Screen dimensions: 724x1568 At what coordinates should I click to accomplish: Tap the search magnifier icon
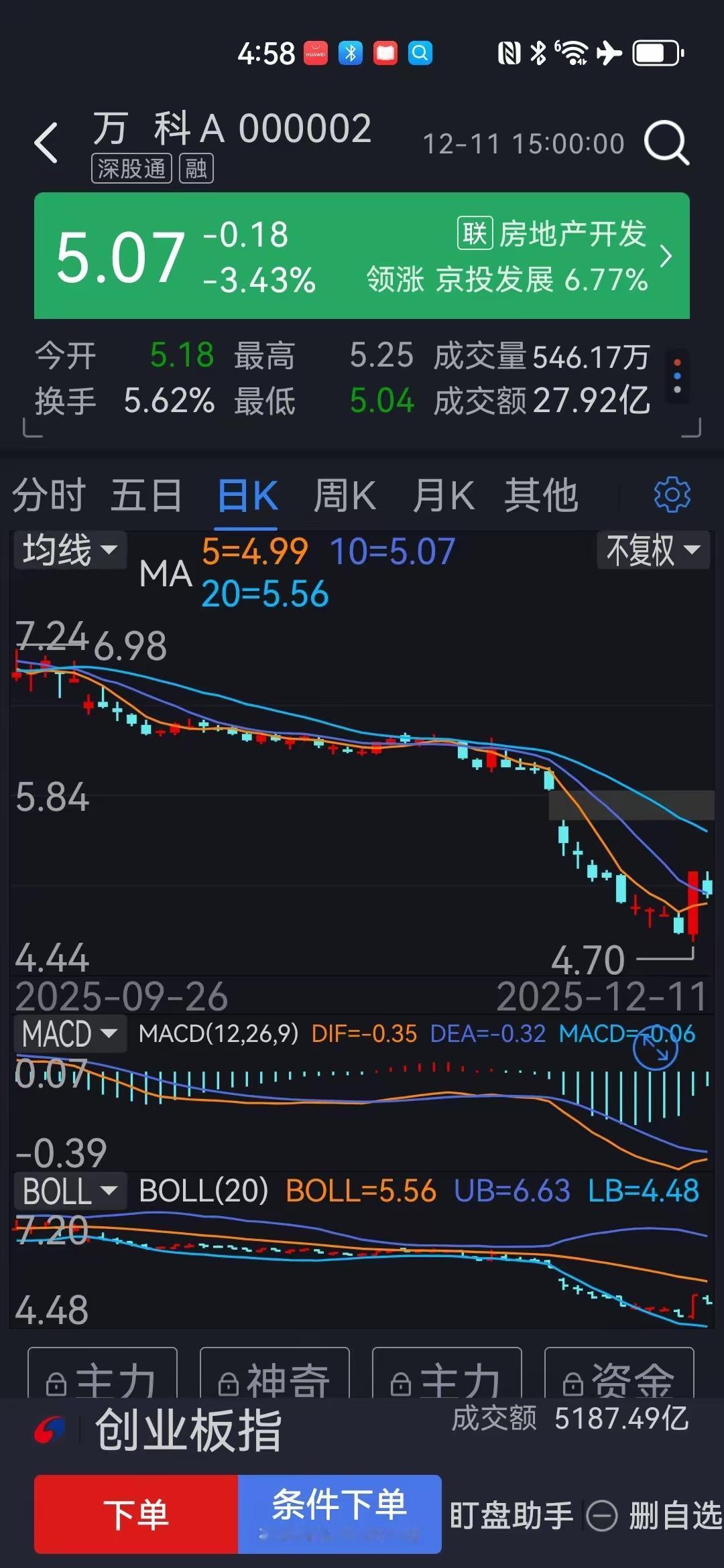click(664, 142)
